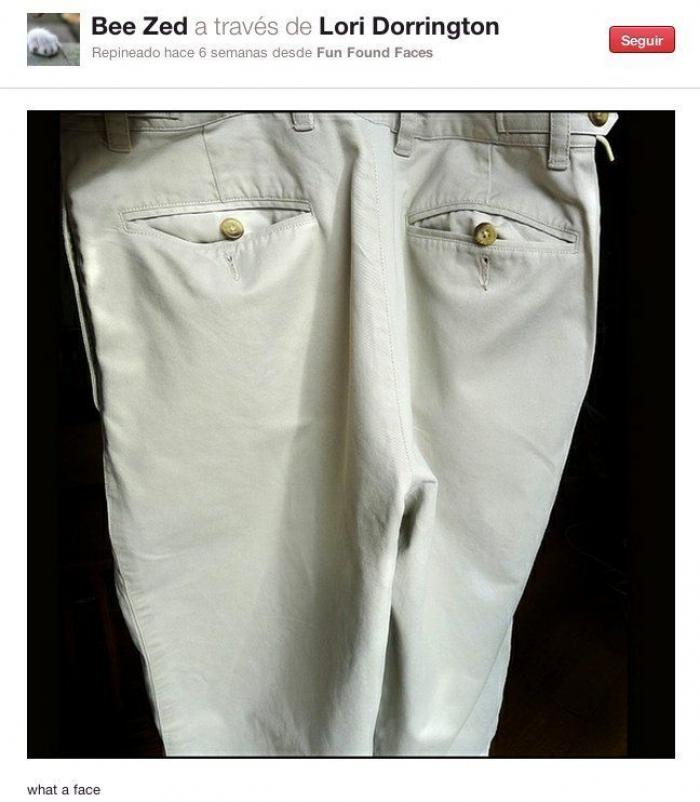The height and width of the screenshot is (802, 700).
Task: Tap the red Seguir button
Action: pos(641,41)
